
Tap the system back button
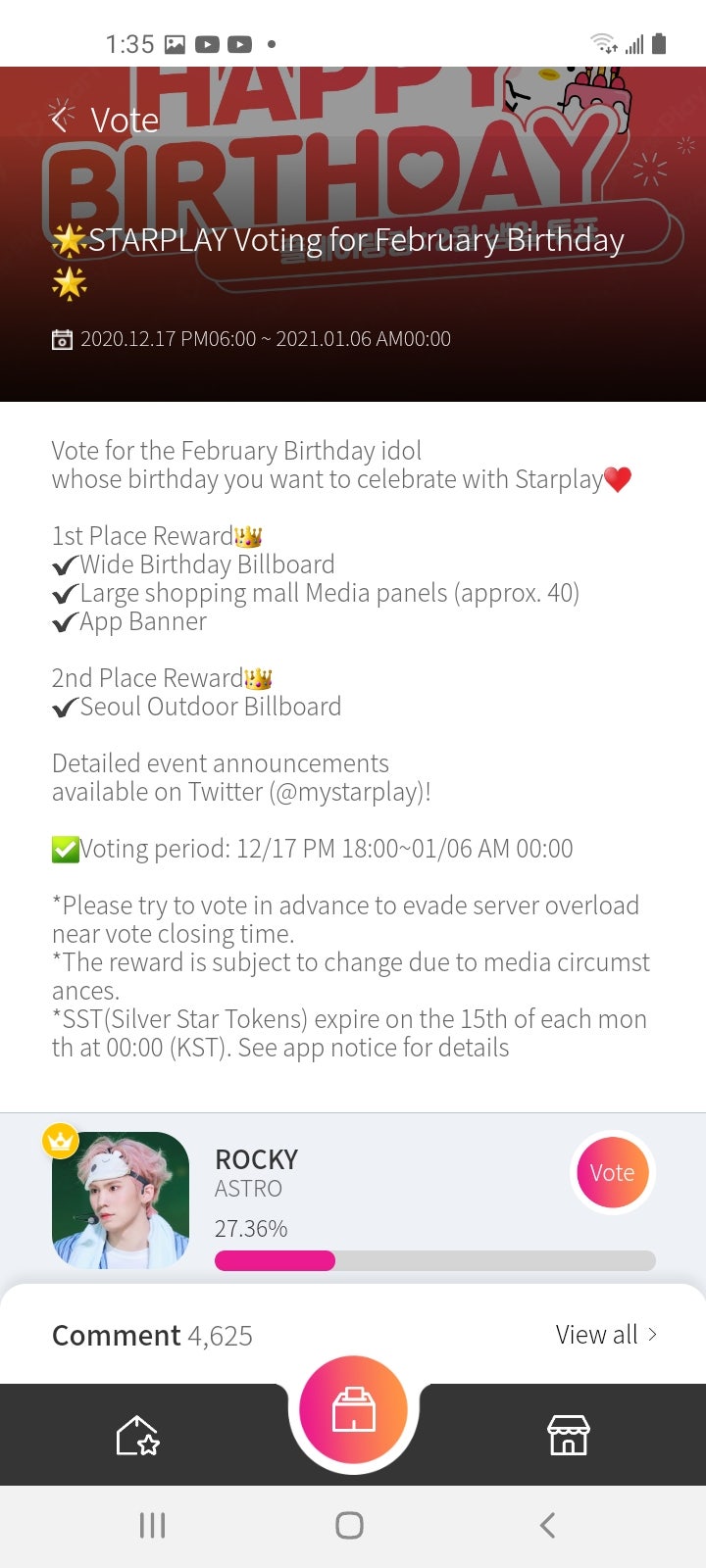548,1525
